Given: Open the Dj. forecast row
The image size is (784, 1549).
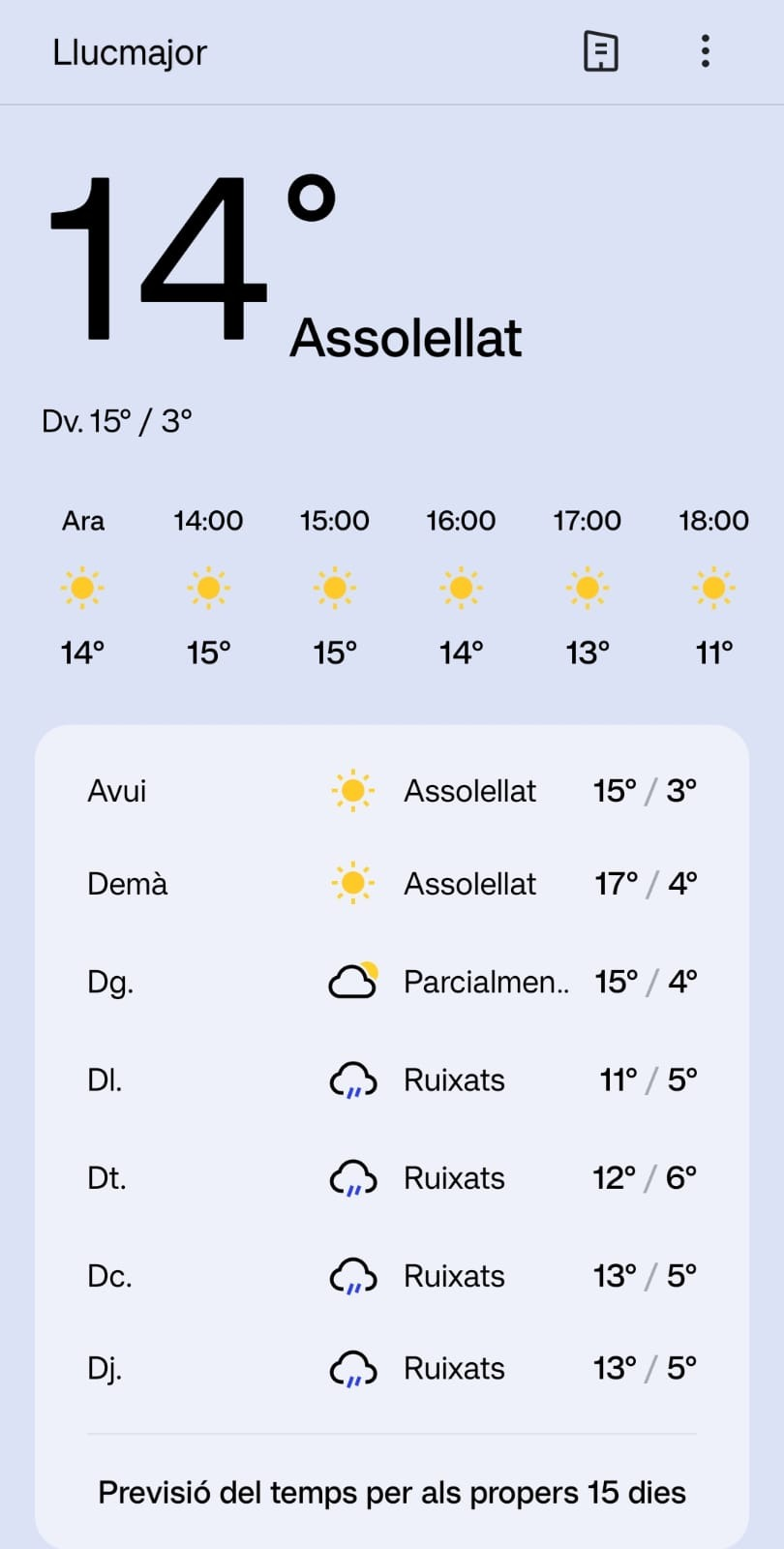Looking at the screenshot, I should point(392,1368).
